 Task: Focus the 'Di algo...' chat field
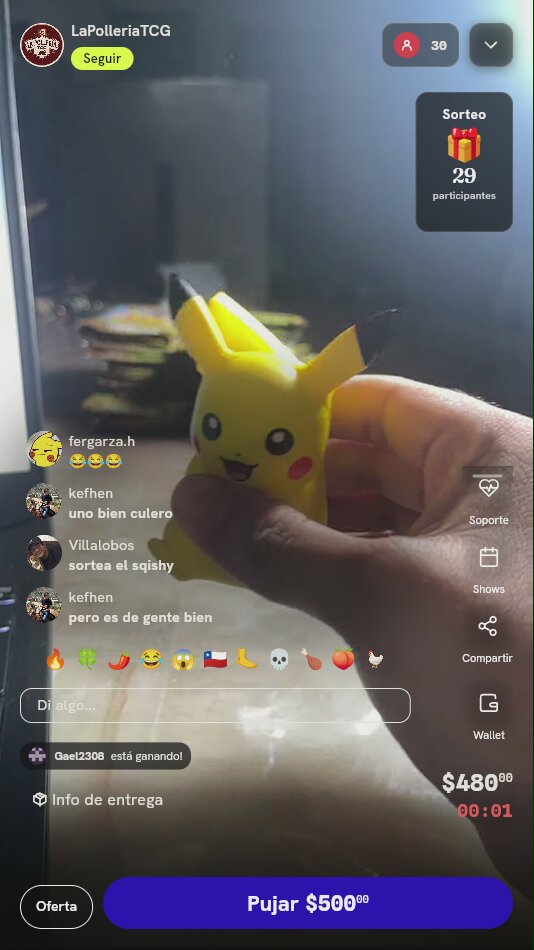(x=215, y=705)
